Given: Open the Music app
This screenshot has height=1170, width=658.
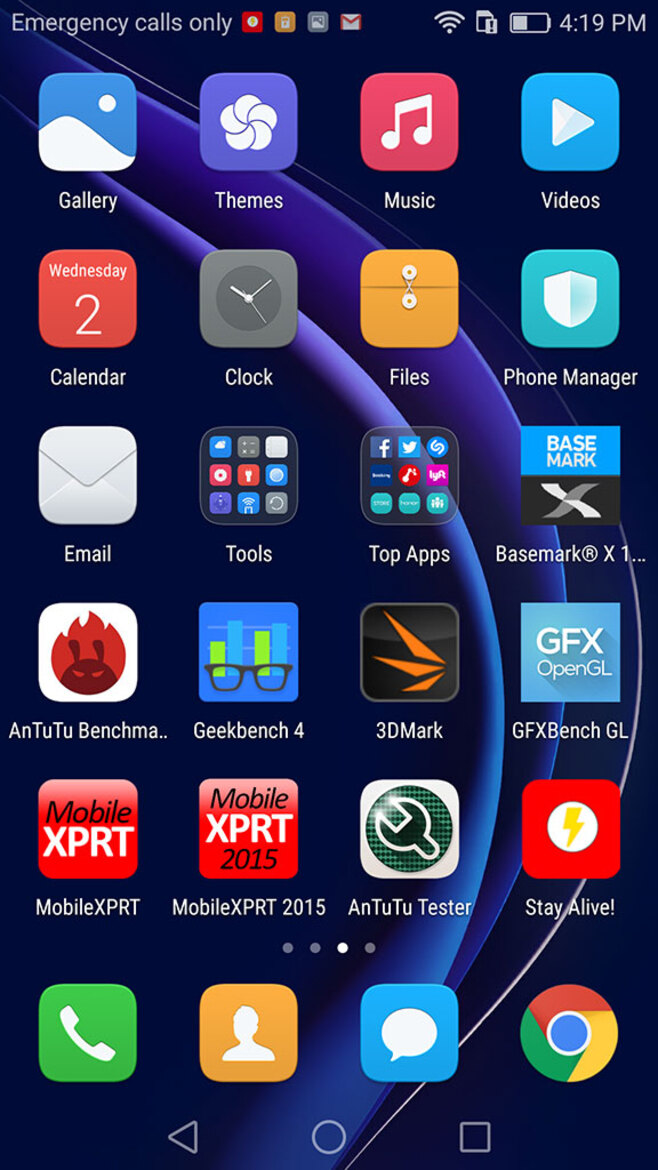Looking at the screenshot, I should 409,122.
